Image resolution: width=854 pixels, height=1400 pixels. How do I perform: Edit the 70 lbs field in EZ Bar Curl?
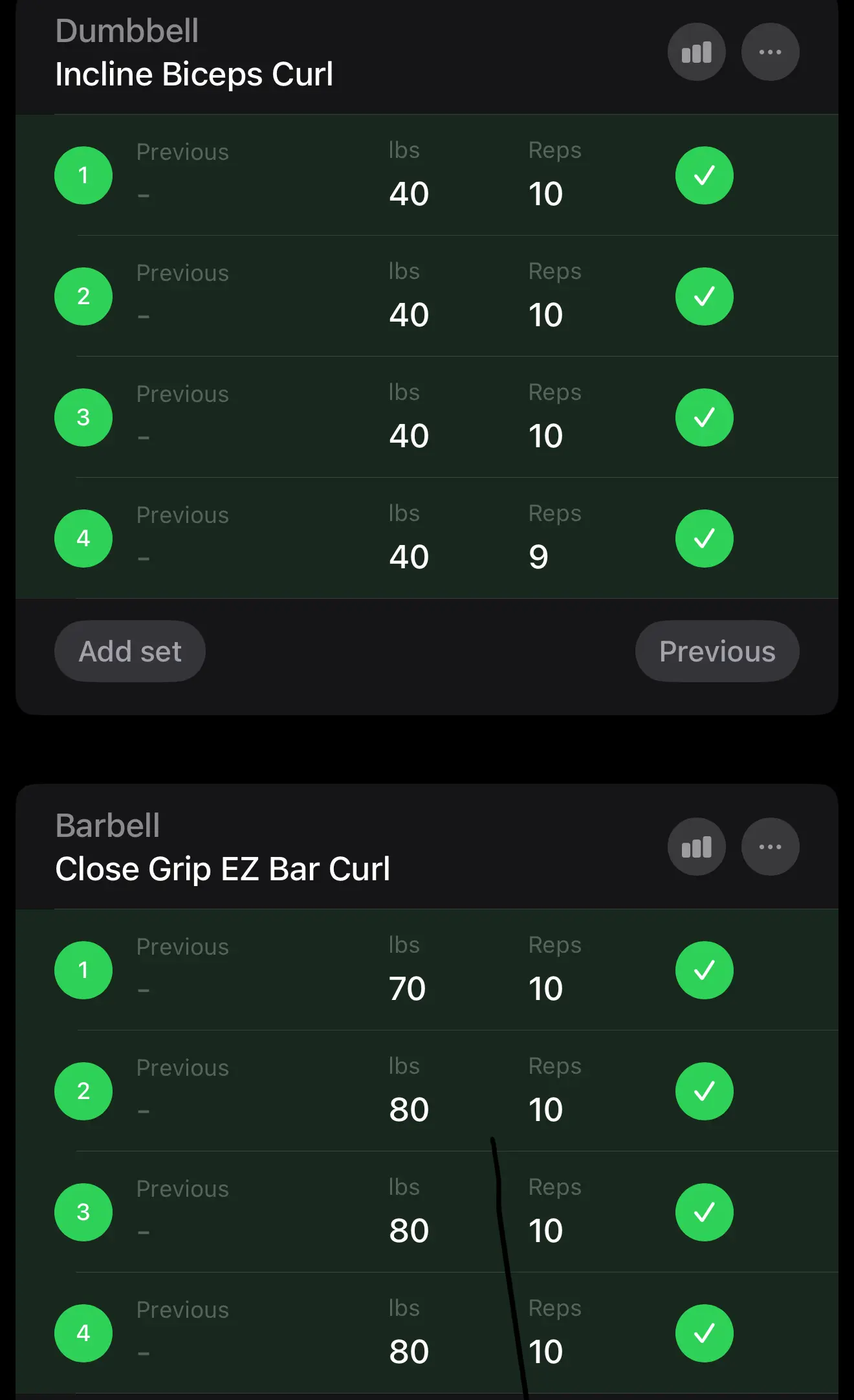[408, 988]
